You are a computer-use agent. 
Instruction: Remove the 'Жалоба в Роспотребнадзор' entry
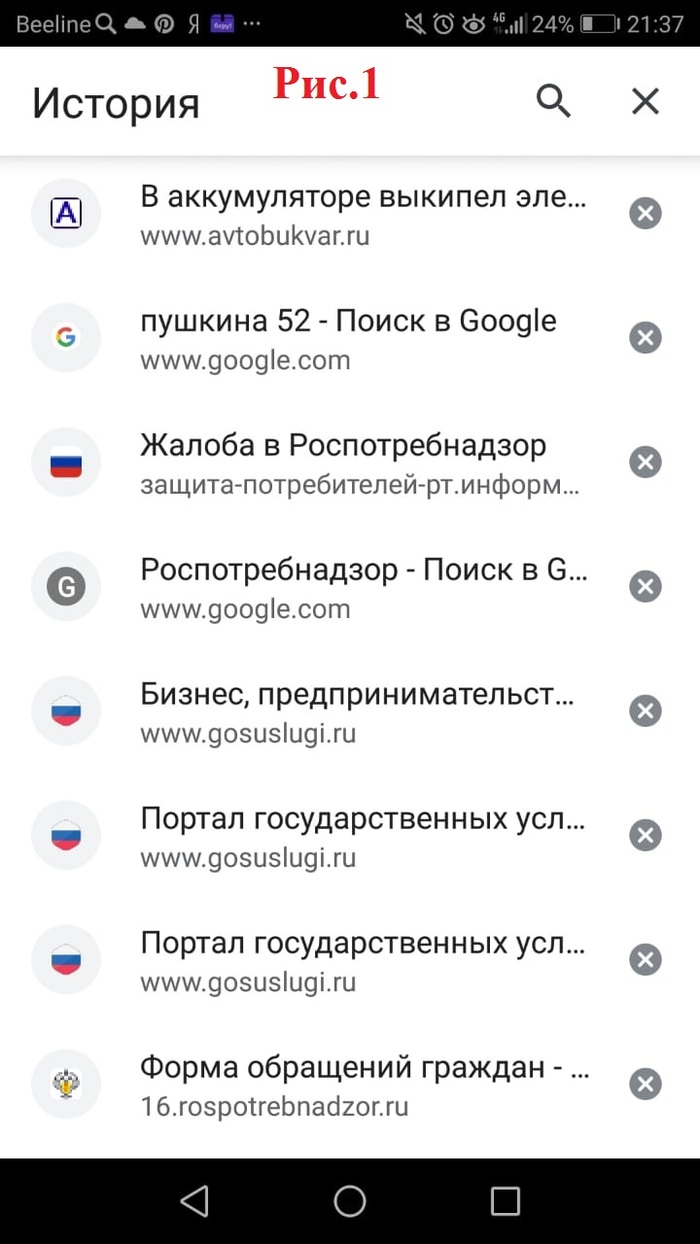[x=645, y=462]
